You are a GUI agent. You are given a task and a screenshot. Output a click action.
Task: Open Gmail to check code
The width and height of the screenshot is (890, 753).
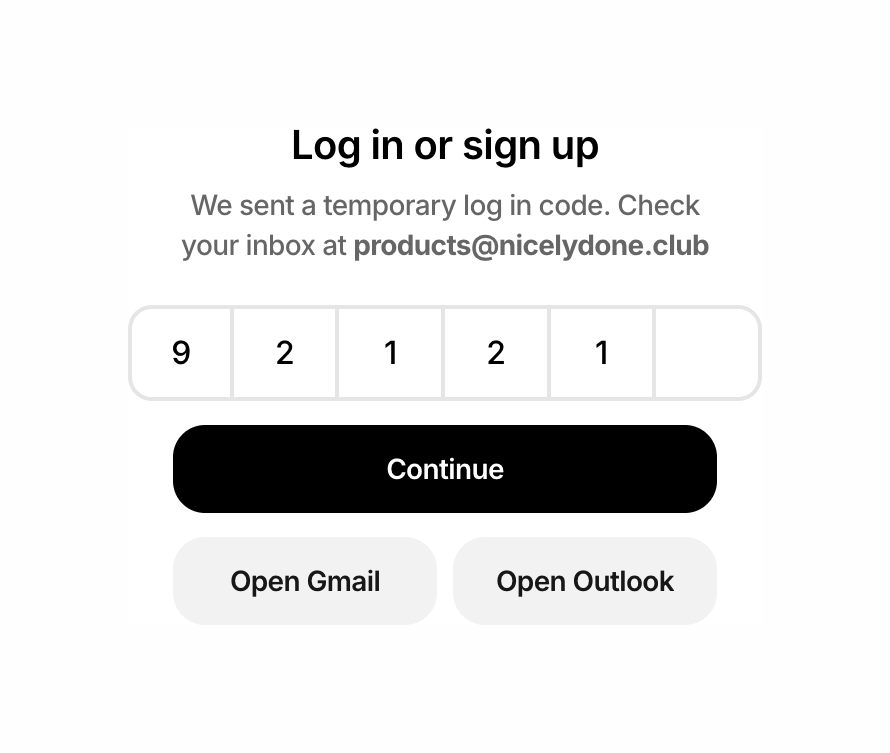pos(305,581)
